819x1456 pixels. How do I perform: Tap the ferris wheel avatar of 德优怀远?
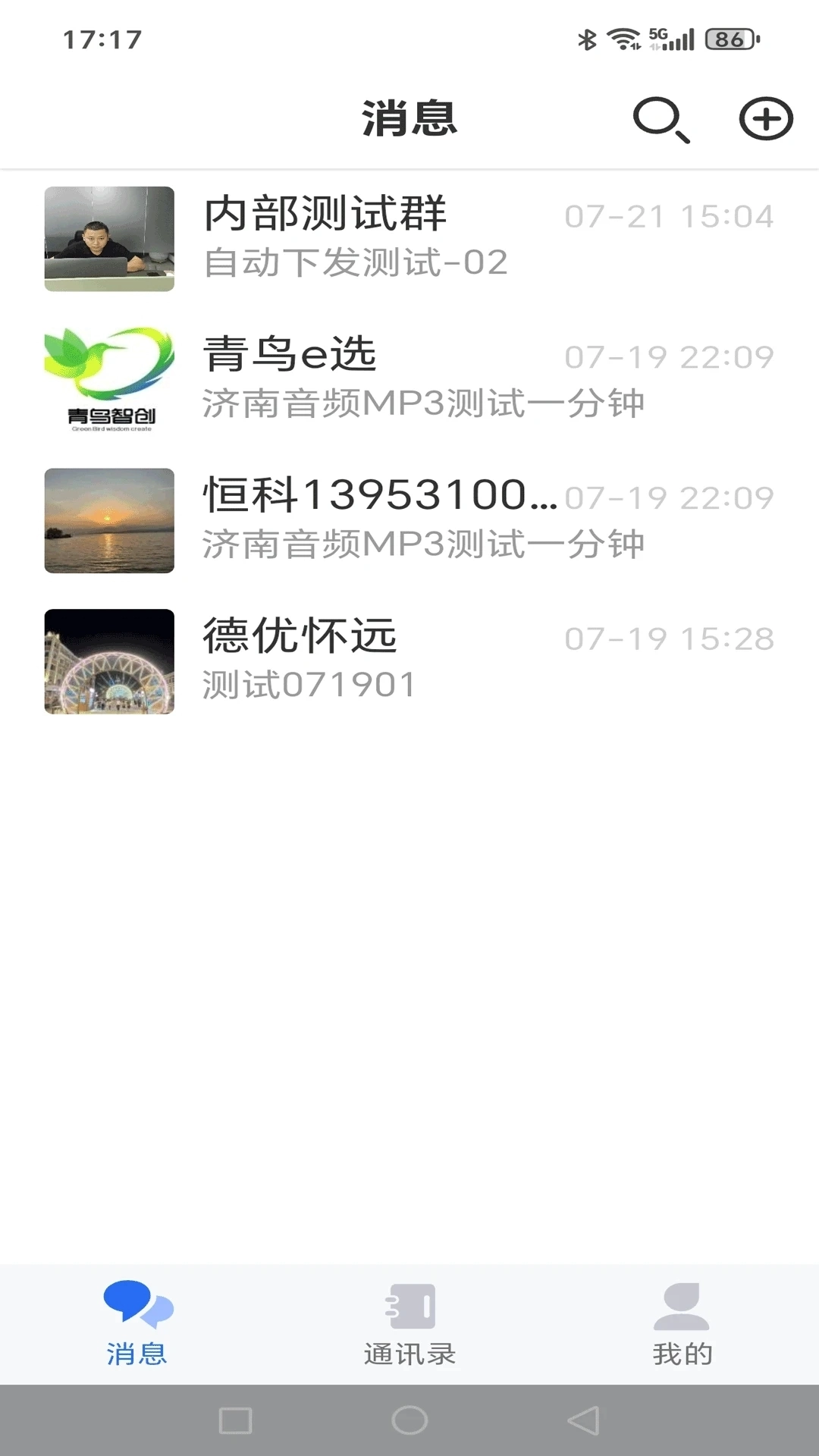tap(108, 660)
